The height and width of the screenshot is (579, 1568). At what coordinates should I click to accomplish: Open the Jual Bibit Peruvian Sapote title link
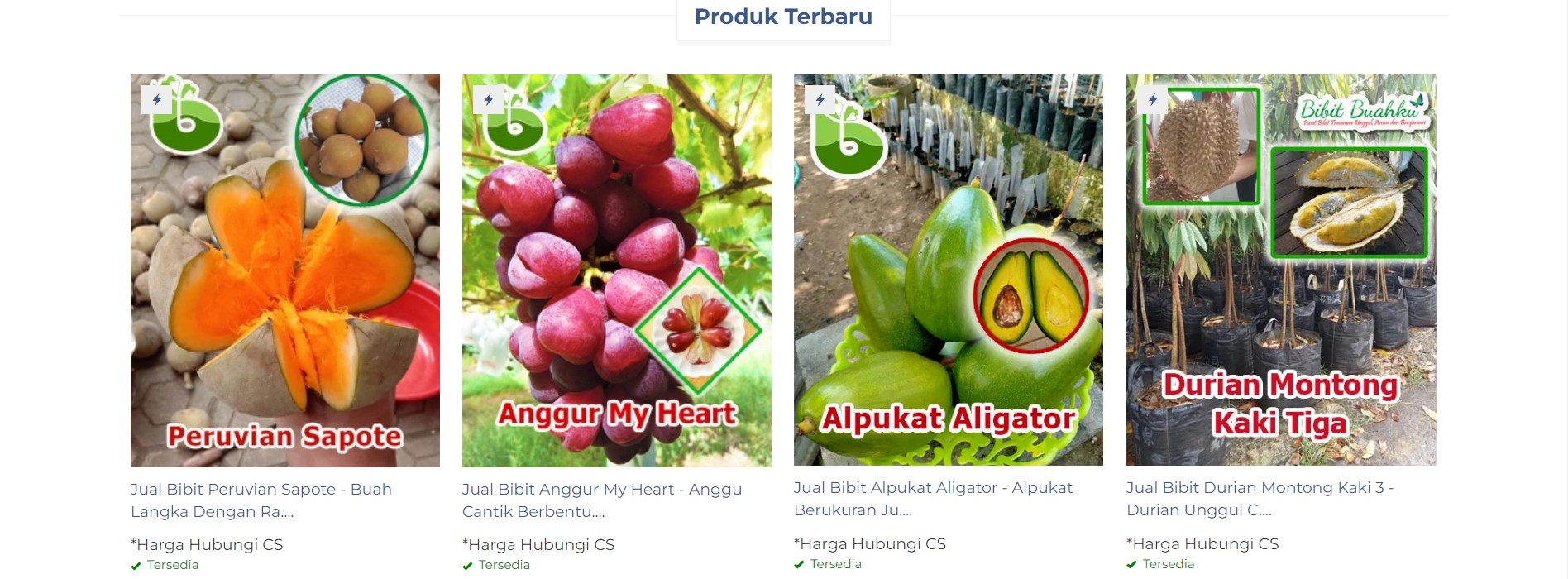[261, 500]
